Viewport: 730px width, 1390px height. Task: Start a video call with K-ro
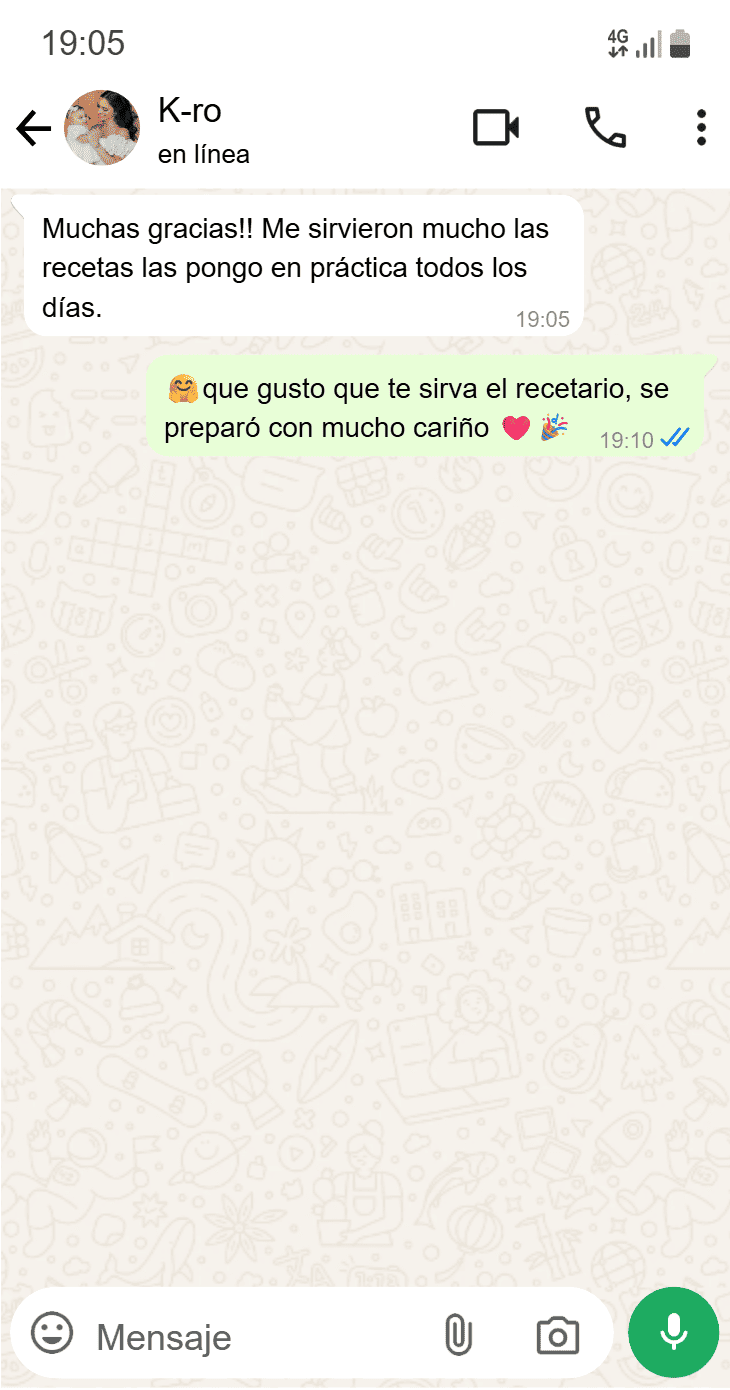click(x=495, y=128)
